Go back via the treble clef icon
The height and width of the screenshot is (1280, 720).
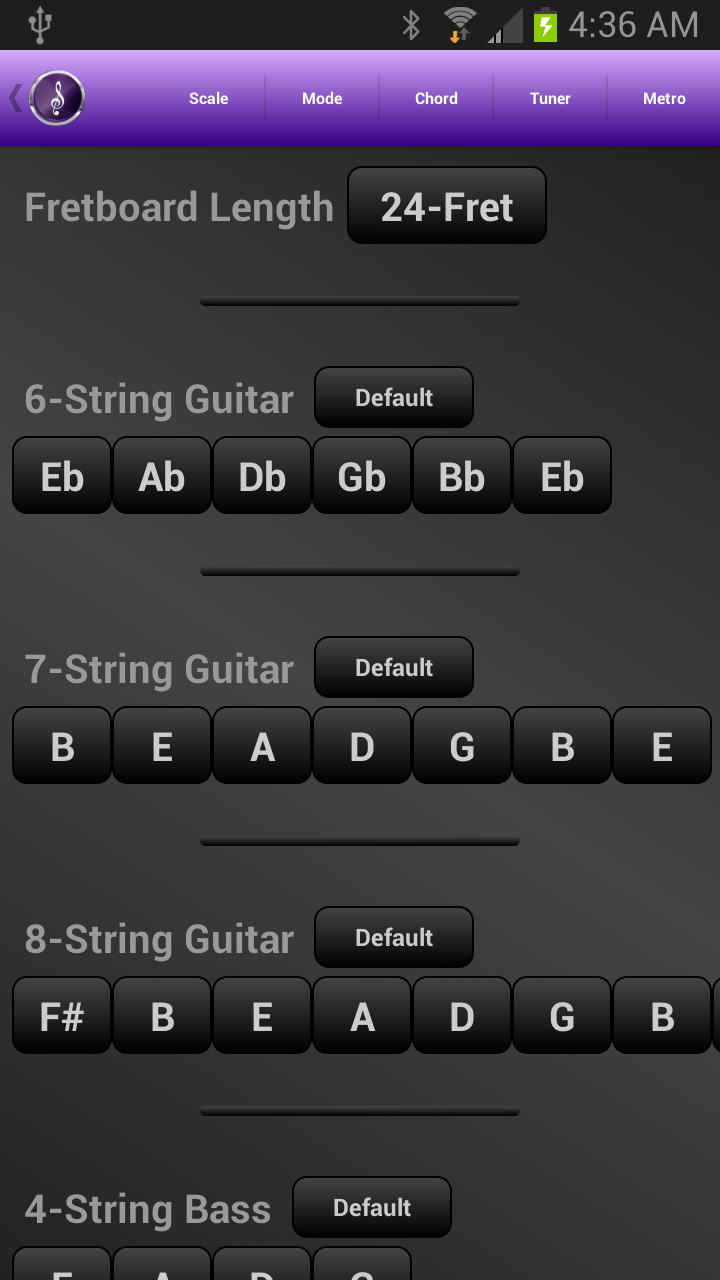[56, 98]
